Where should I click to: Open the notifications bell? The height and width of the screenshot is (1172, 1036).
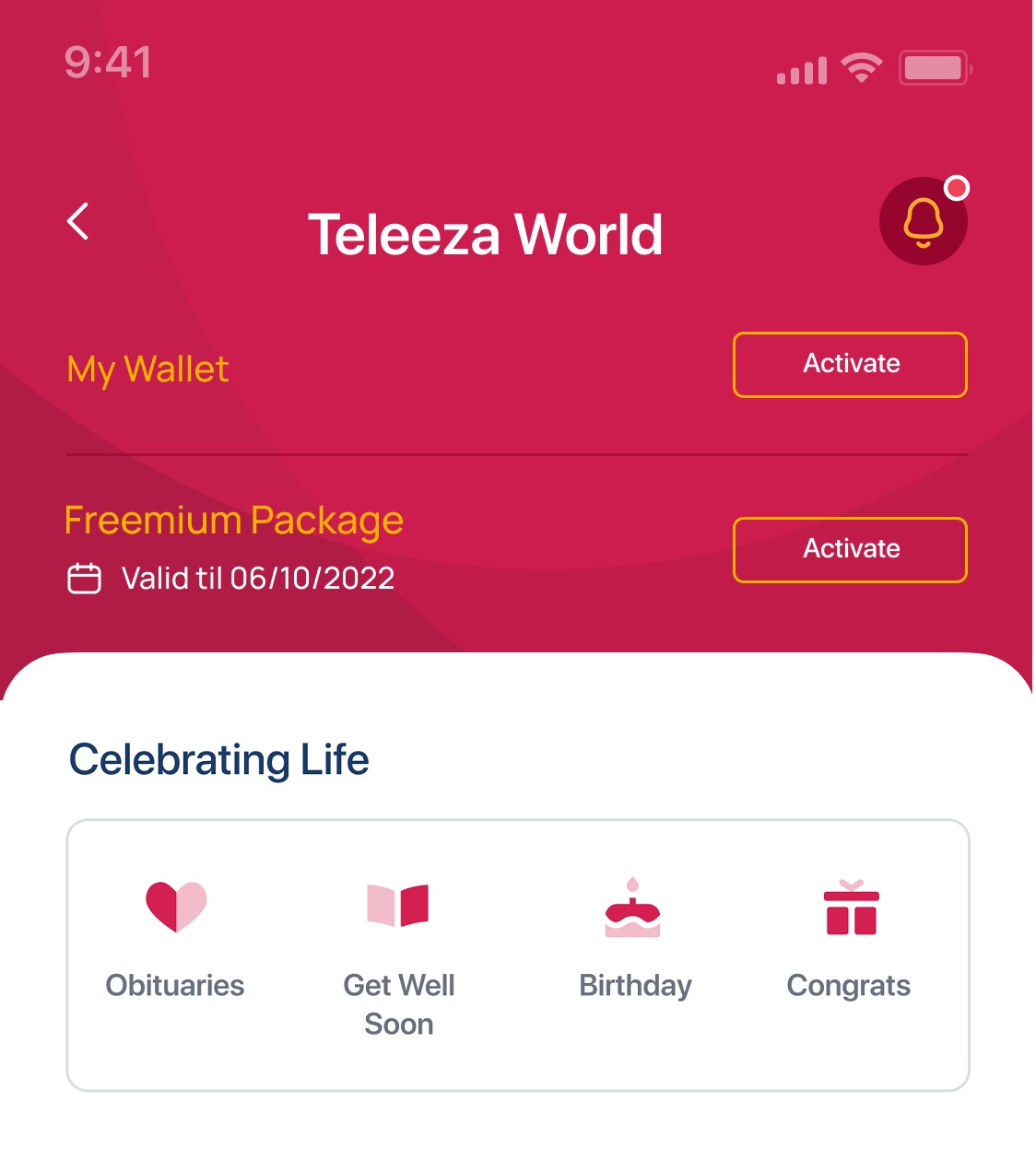point(923,222)
